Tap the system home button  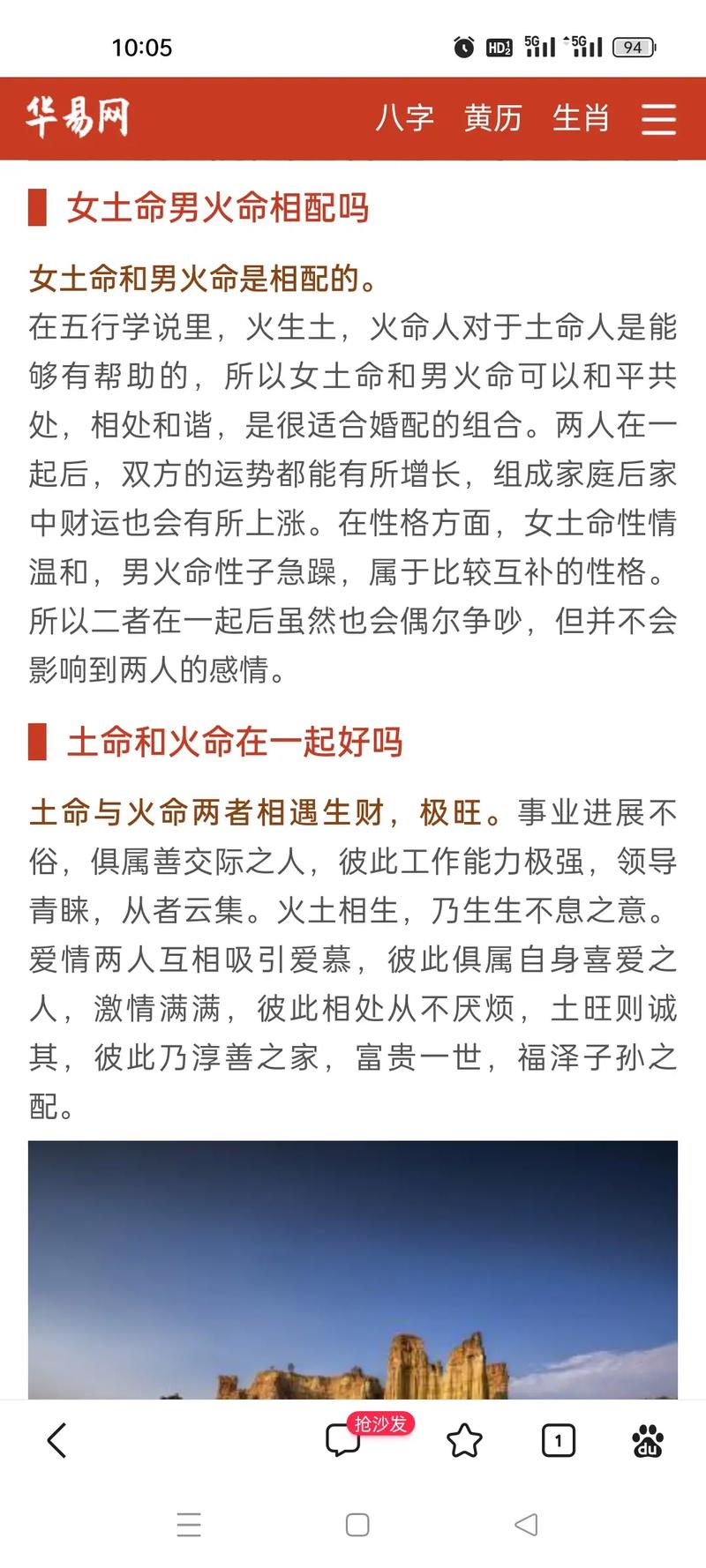click(x=357, y=1525)
